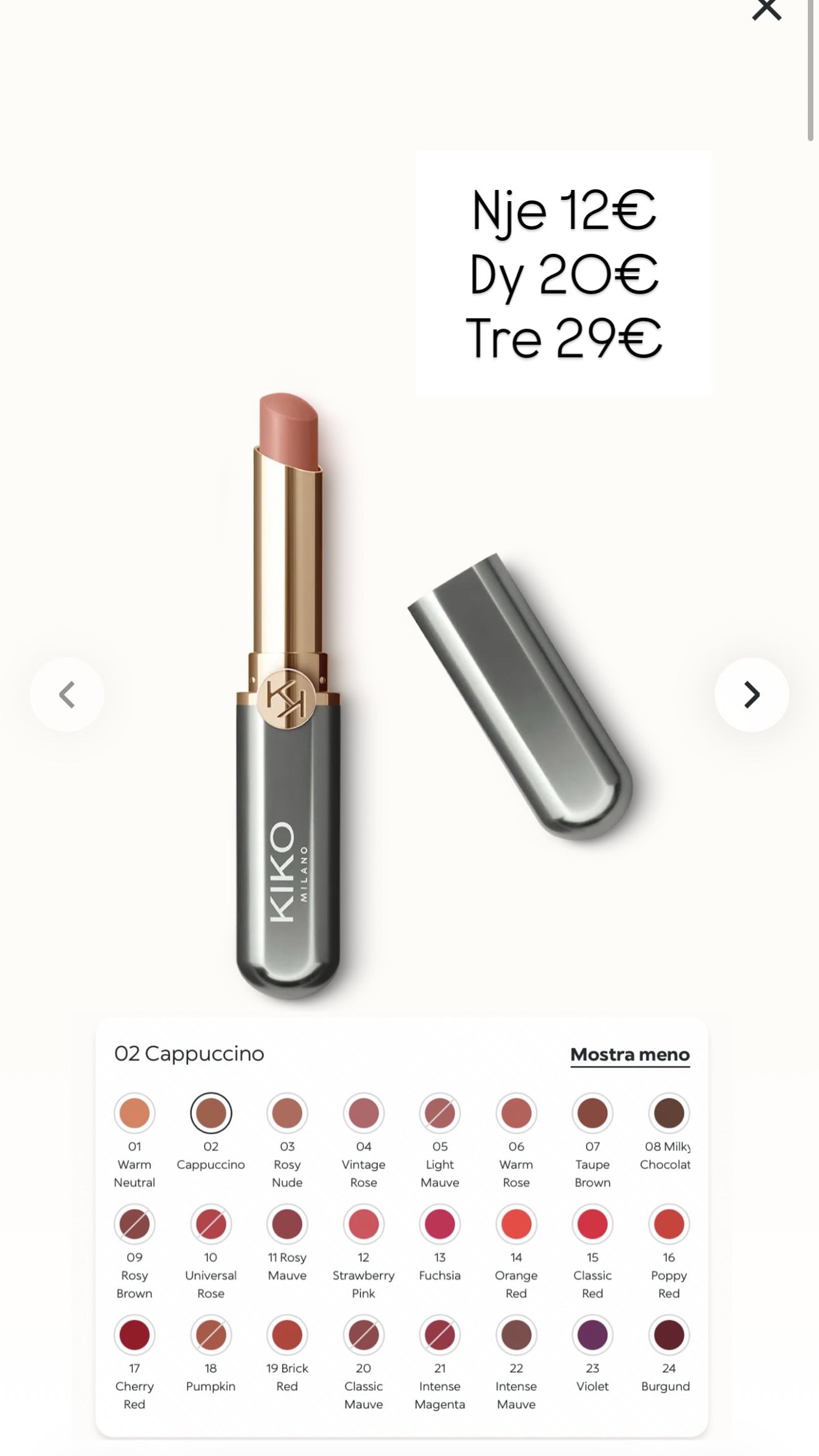Select shade 17 Cherry Red
This screenshot has width=819, height=1456.
[x=135, y=1335]
